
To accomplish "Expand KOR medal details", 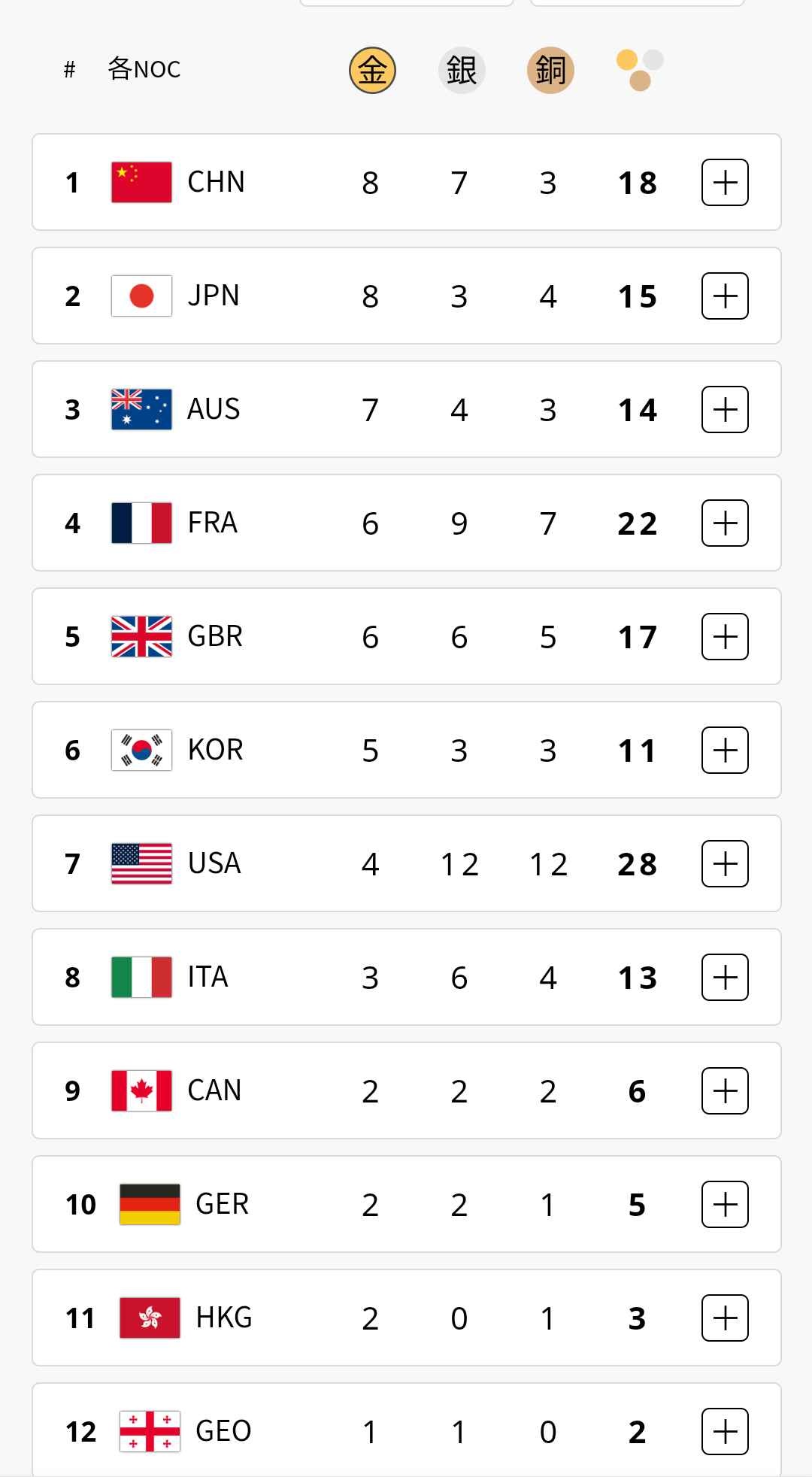I will [725, 750].
